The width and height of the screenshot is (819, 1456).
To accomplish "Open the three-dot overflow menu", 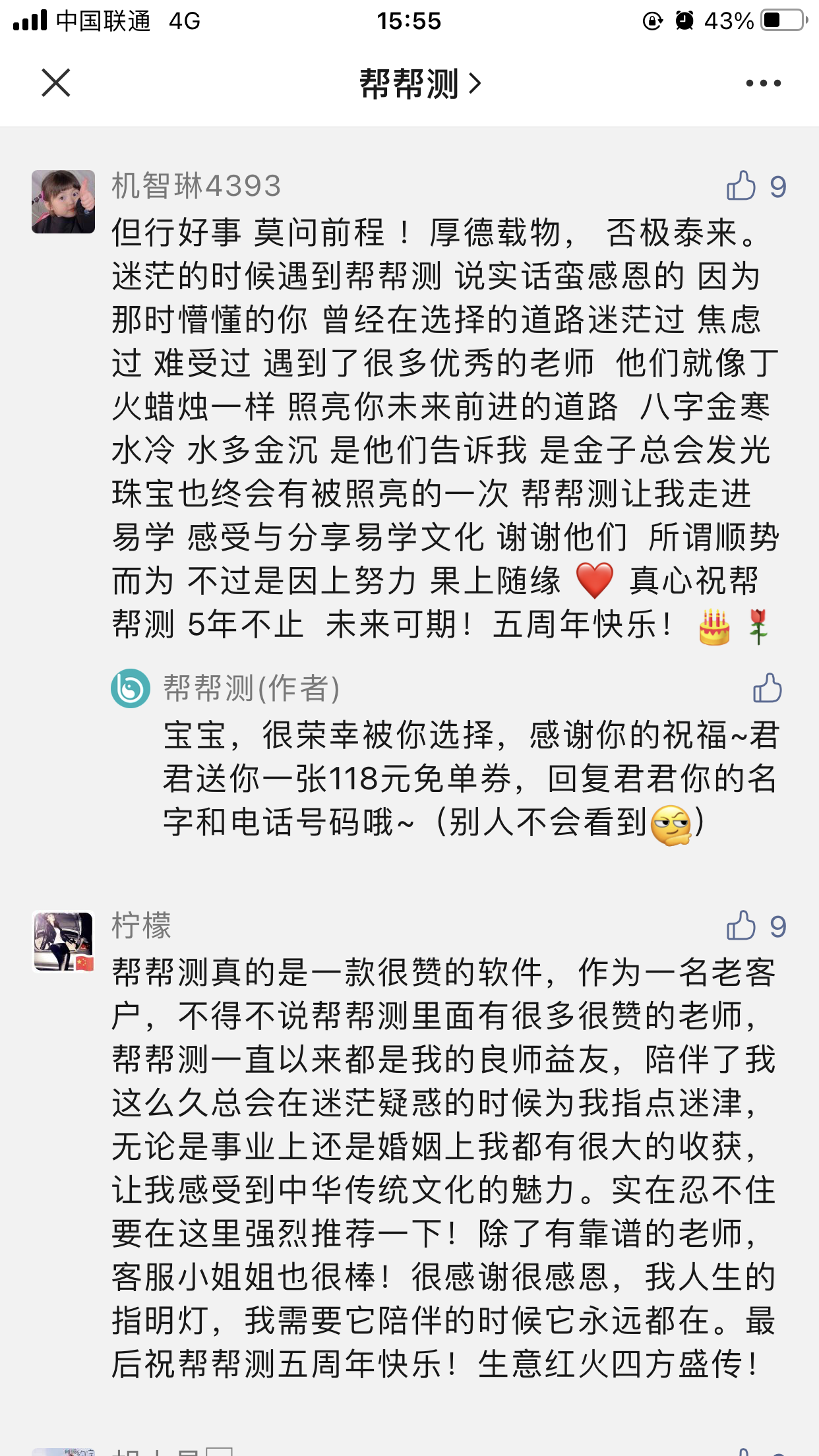I will coord(763,83).
